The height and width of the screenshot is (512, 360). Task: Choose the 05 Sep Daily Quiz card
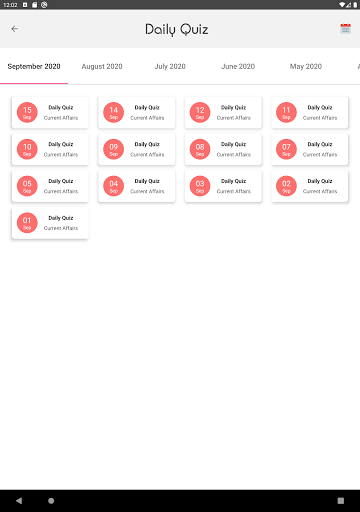(x=50, y=186)
